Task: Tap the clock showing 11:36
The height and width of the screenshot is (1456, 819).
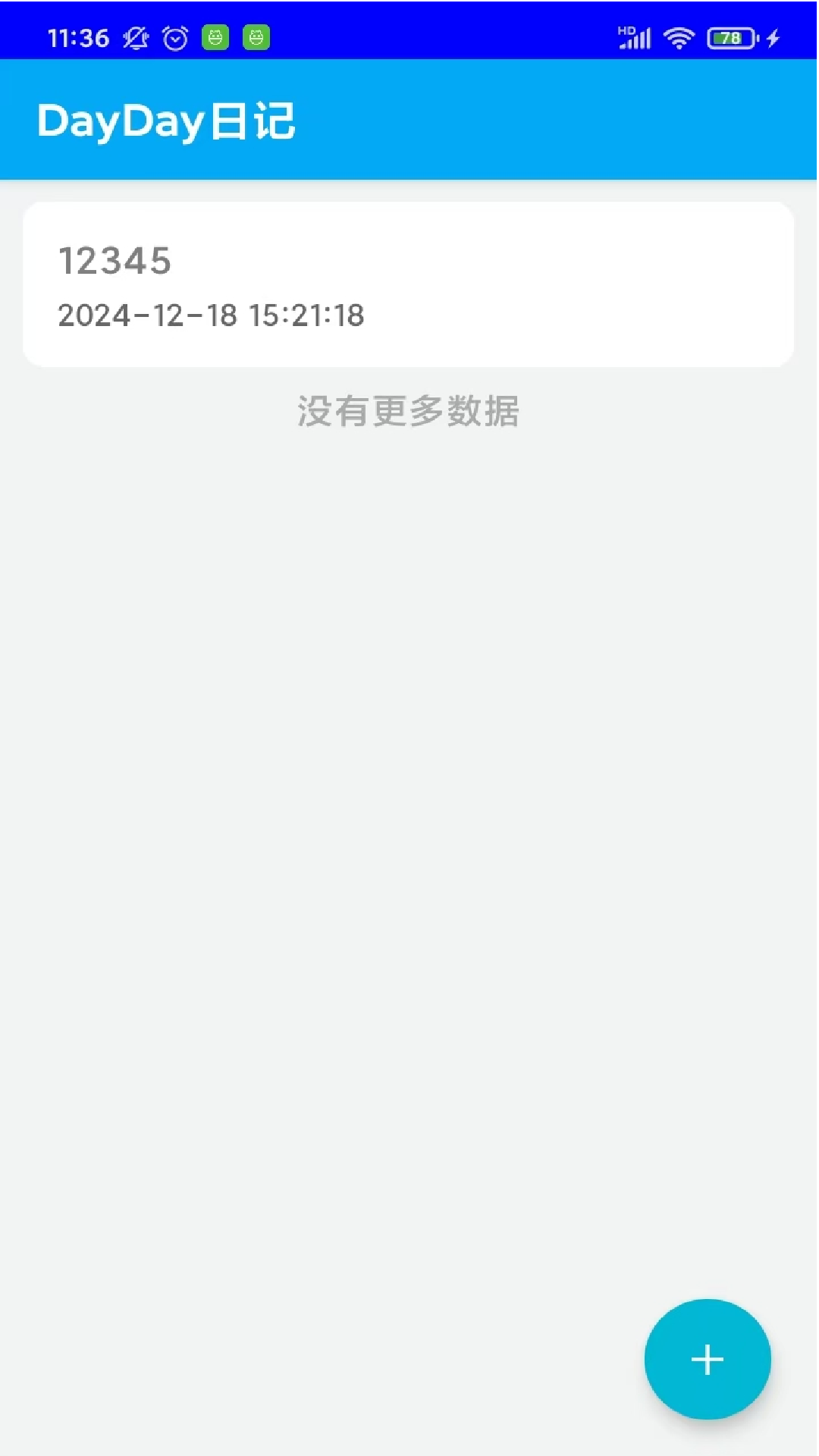Action: click(x=80, y=36)
